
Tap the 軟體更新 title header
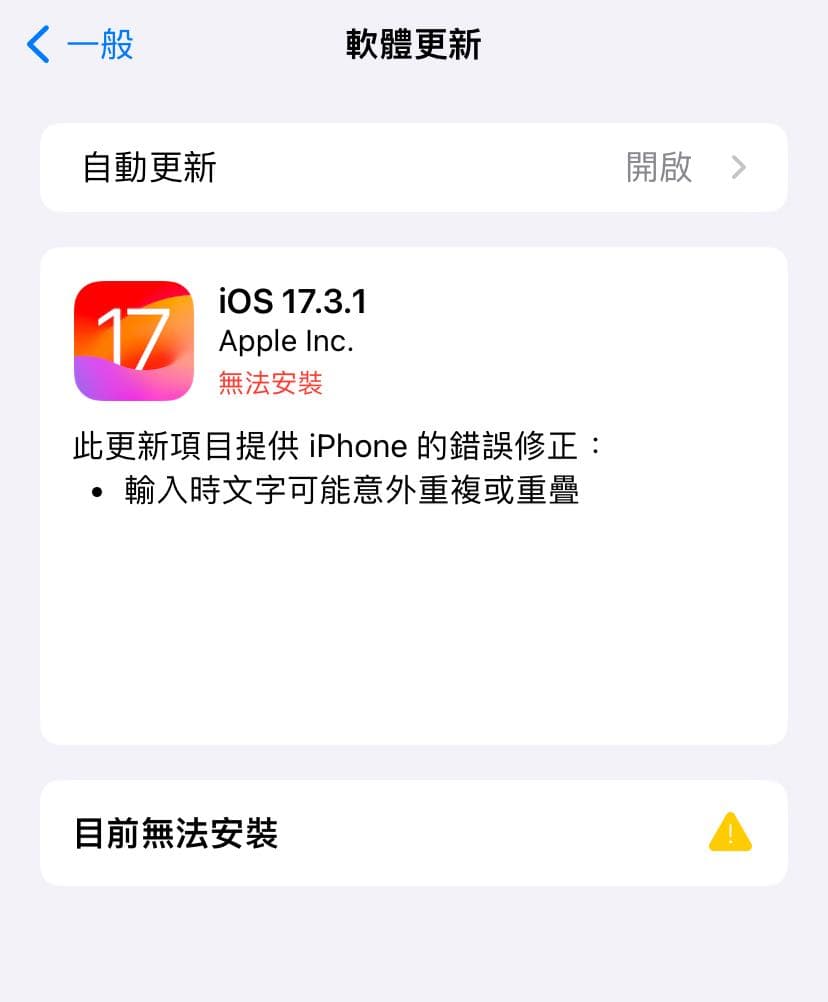click(414, 45)
